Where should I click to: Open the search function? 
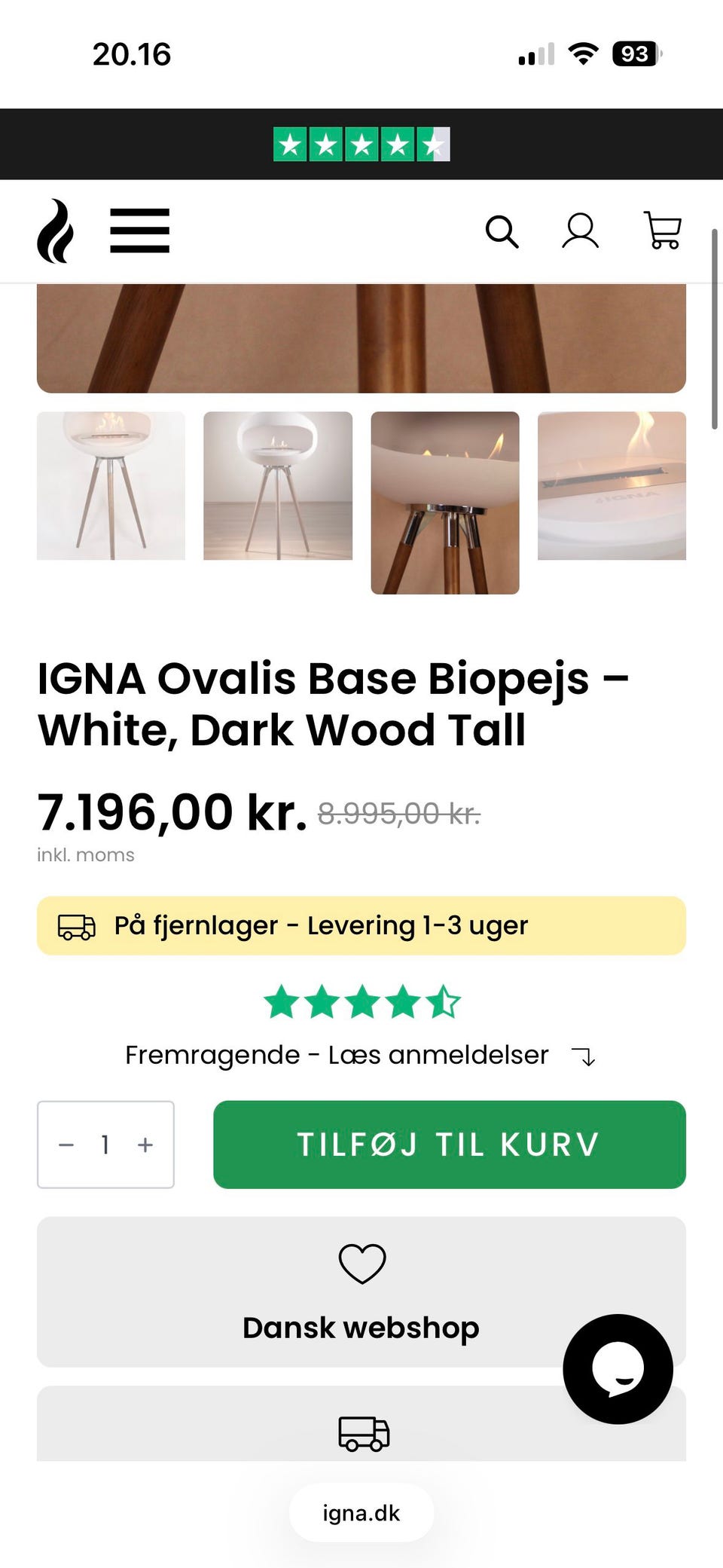click(x=502, y=232)
